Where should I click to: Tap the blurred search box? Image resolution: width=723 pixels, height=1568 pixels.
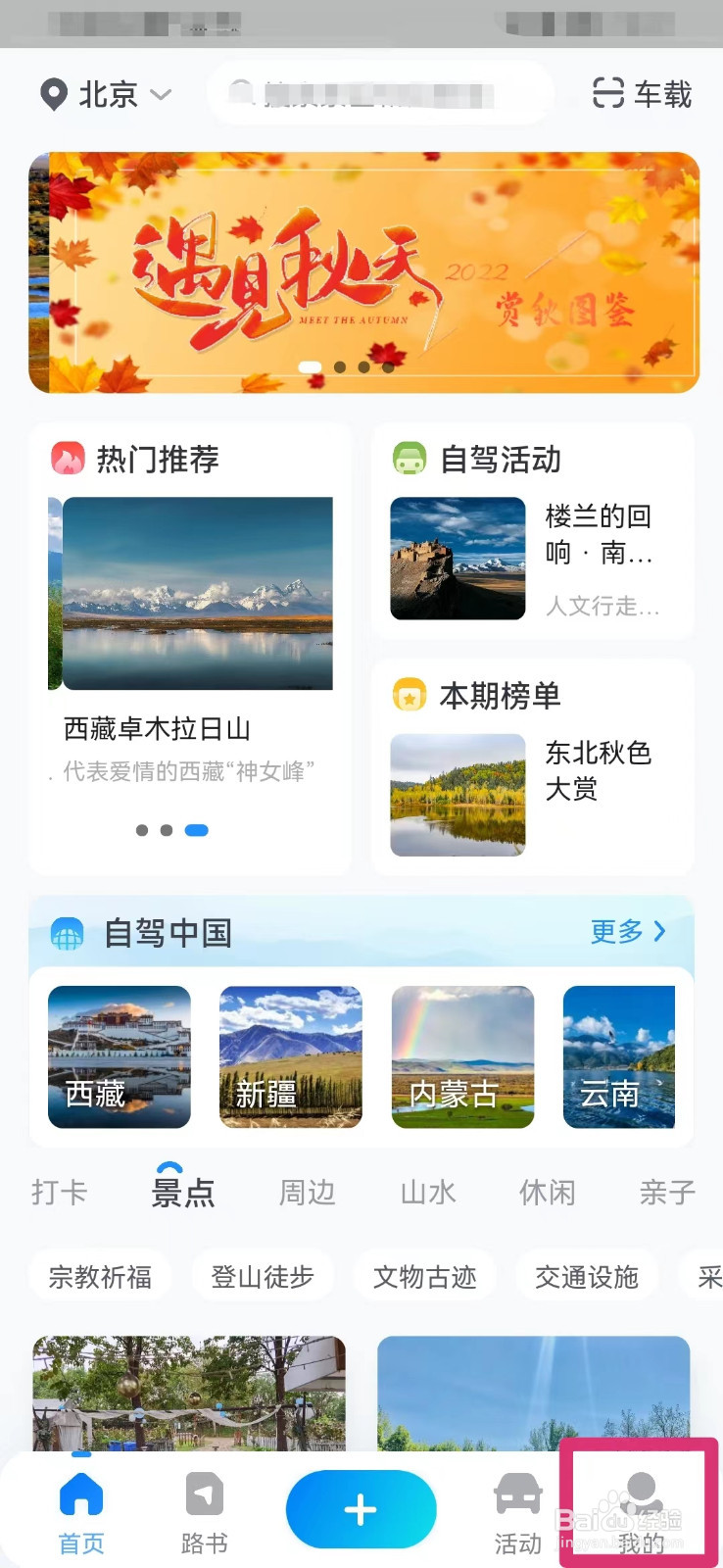pyautogui.click(x=380, y=94)
